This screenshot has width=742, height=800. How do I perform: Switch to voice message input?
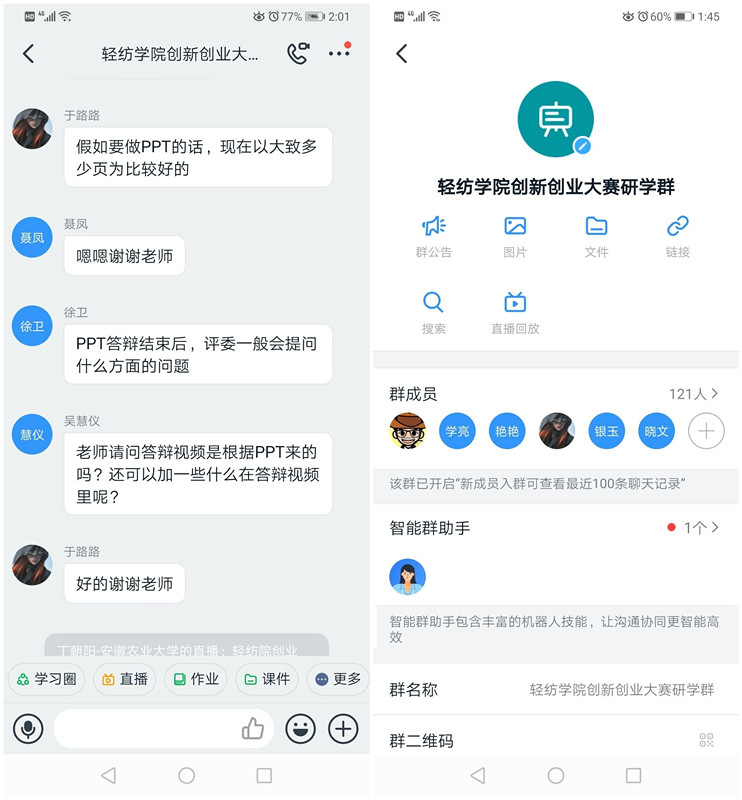pos(28,729)
